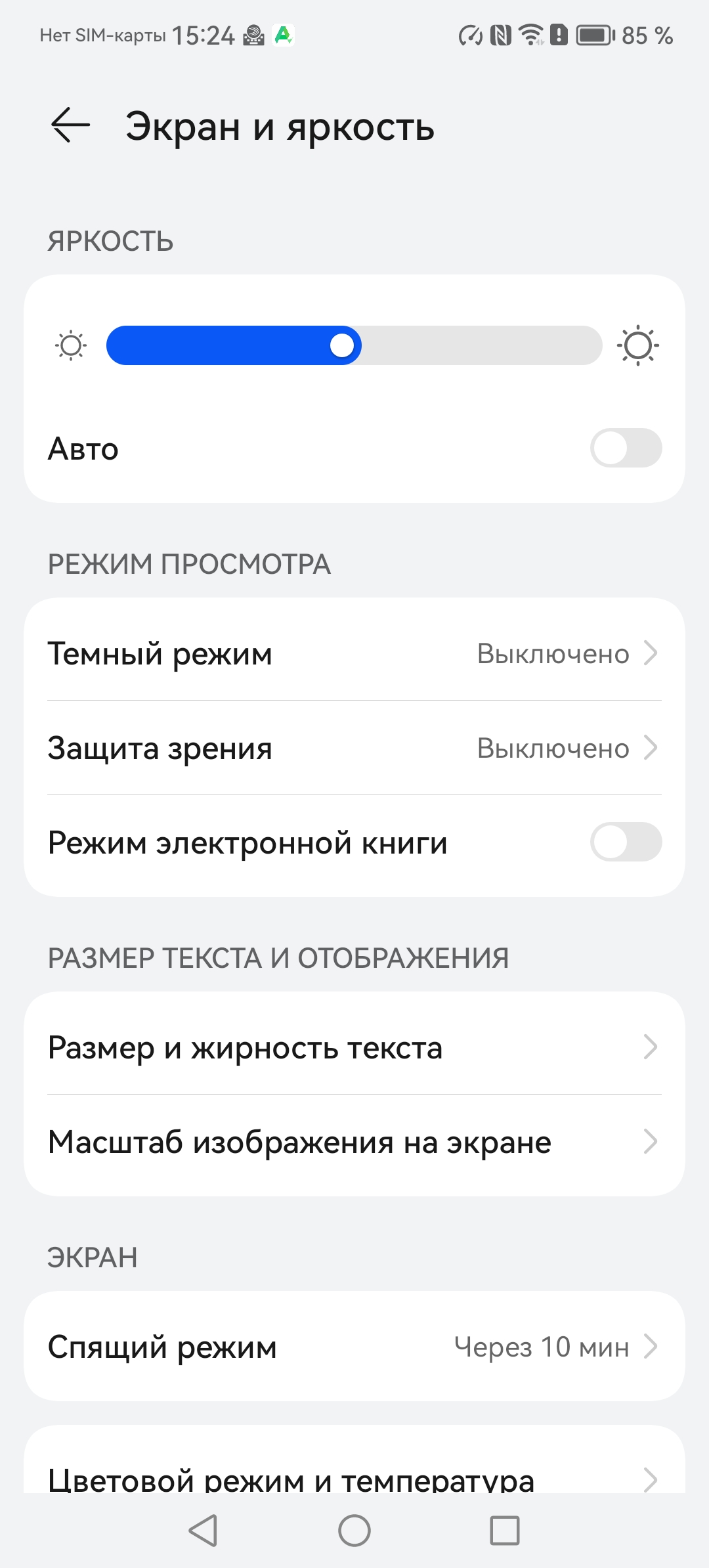
Task: Open Защита зрения settings
Action: 354,748
